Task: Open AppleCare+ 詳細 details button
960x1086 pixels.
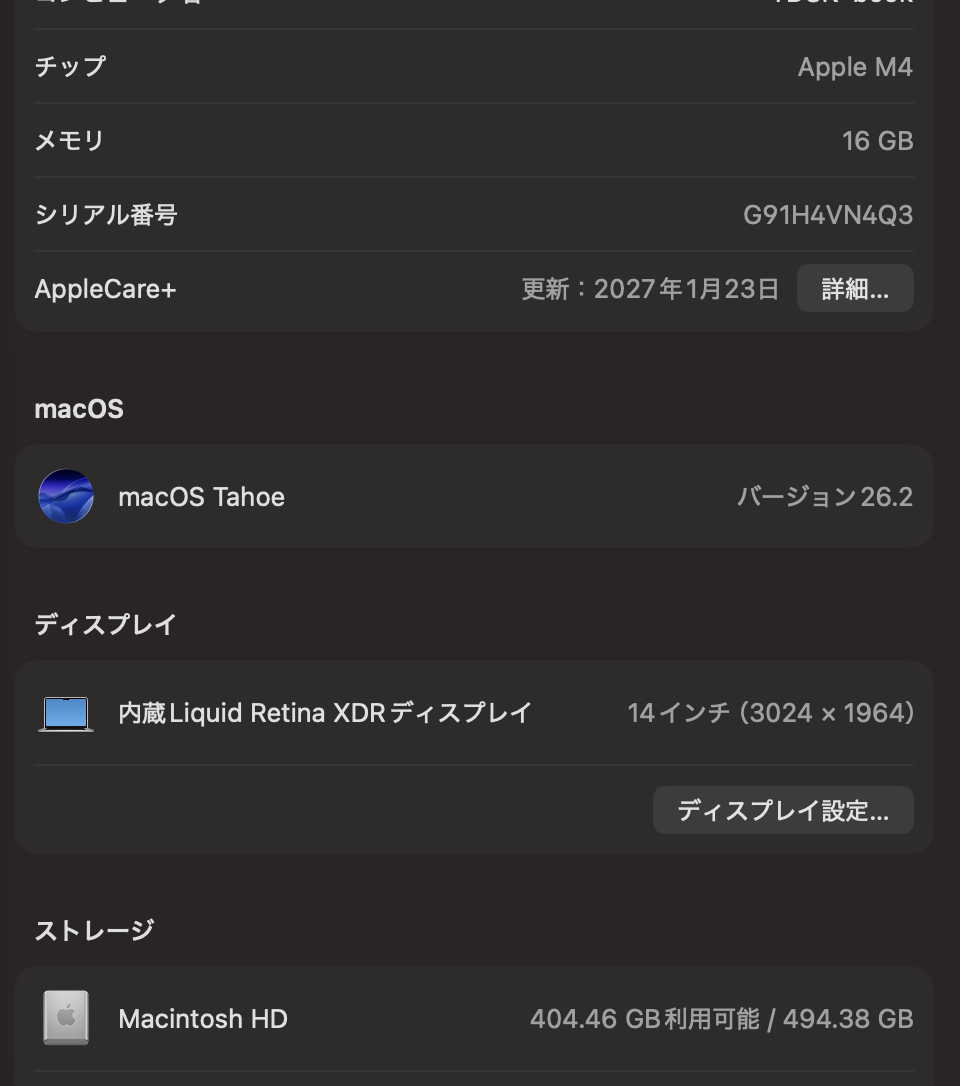Action: click(854, 289)
